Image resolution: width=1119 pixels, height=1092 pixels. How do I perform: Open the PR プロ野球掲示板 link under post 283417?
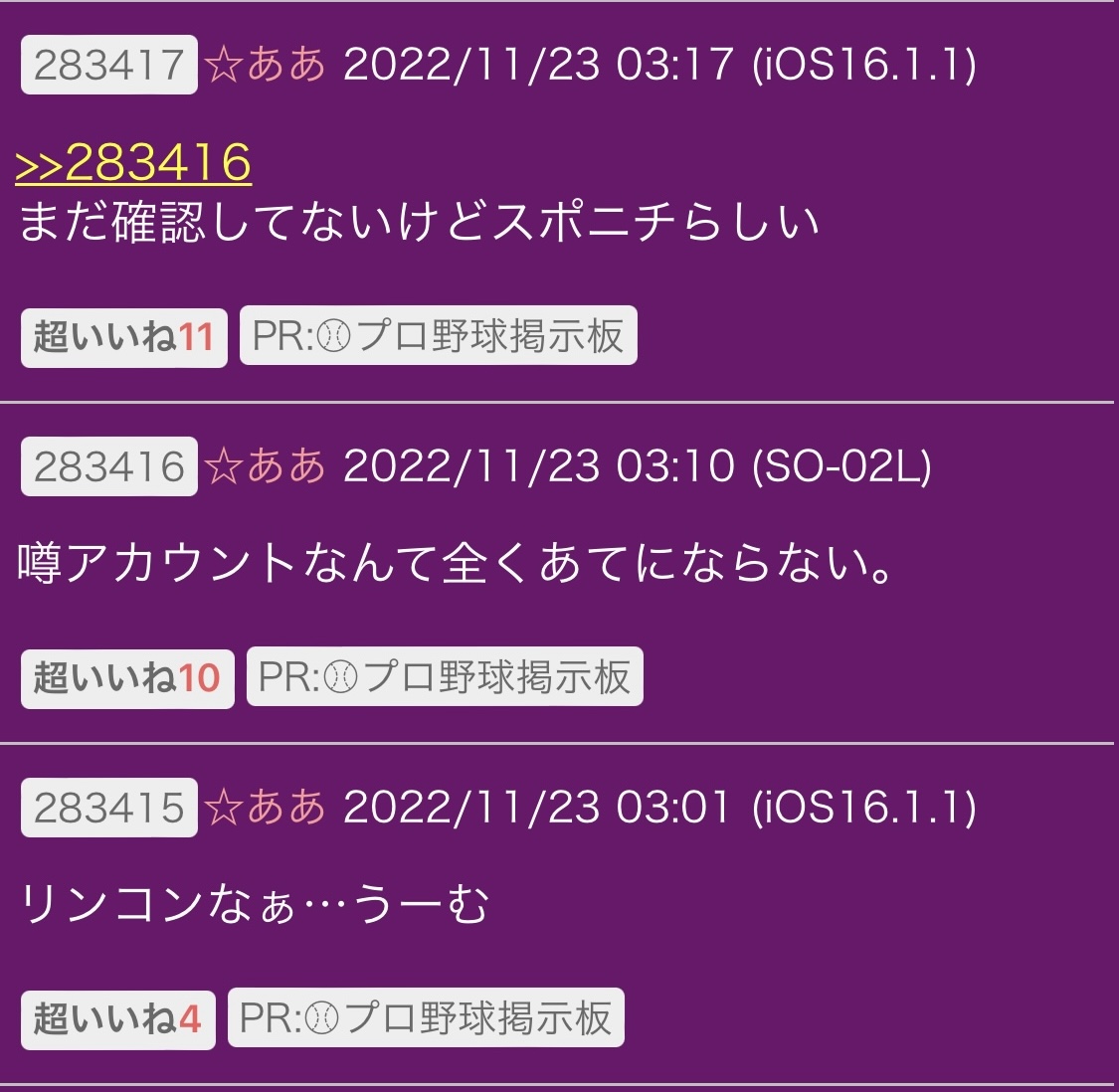tap(439, 335)
